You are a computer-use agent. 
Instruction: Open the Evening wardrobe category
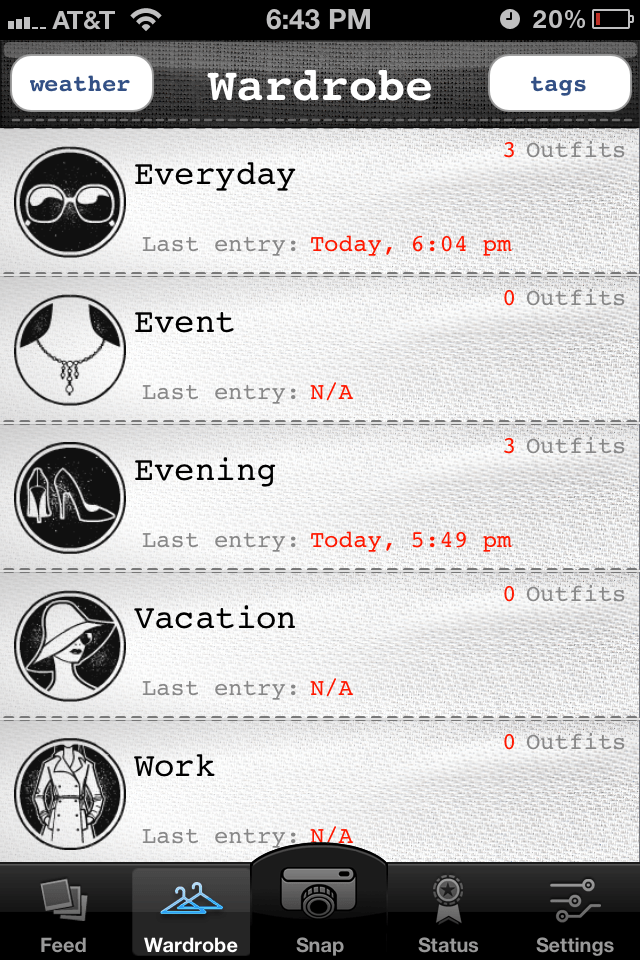point(320,496)
